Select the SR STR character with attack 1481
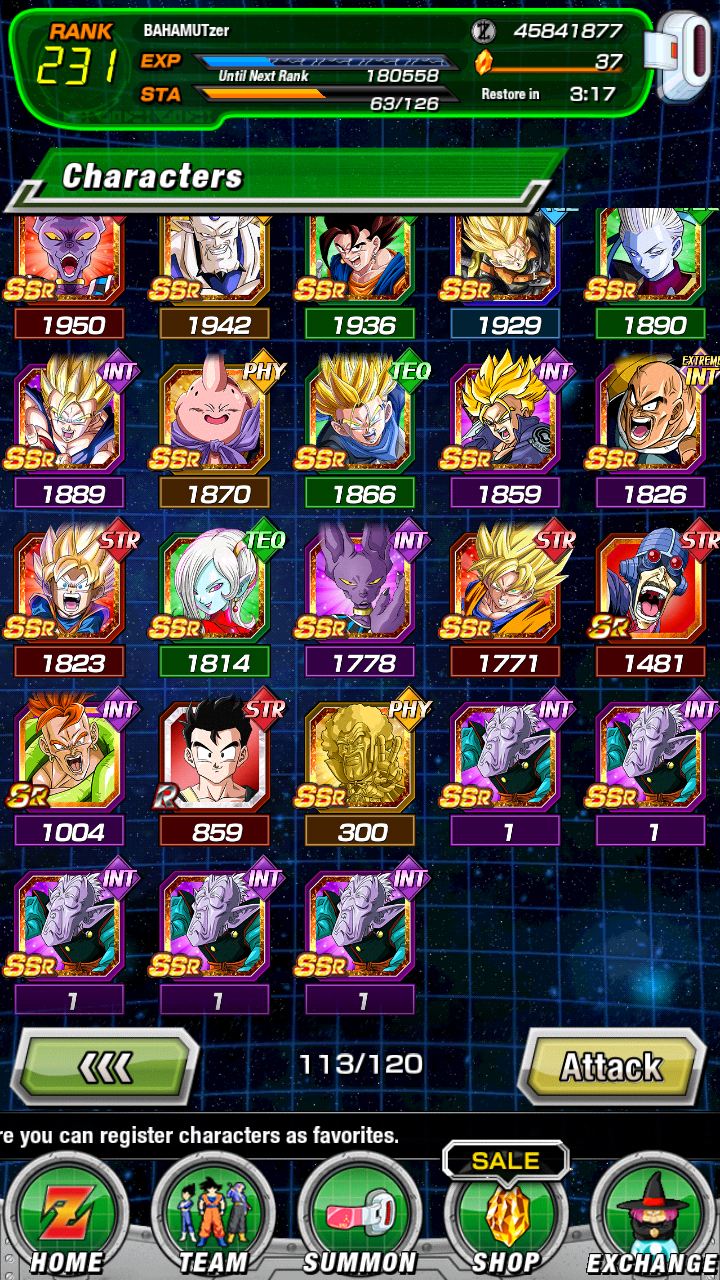This screenshot has height=1280, width=720. point(650,589)
